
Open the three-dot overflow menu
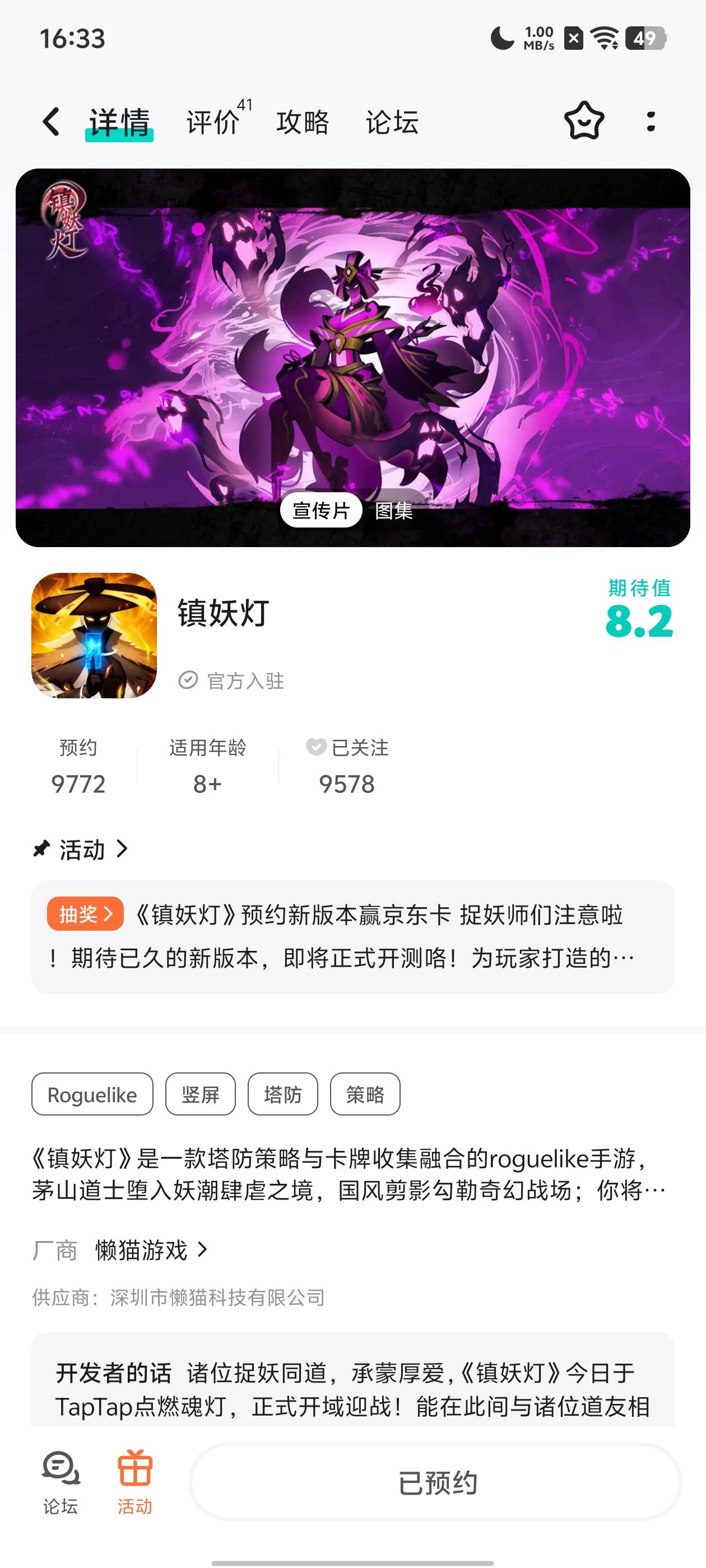click(651, 121)
